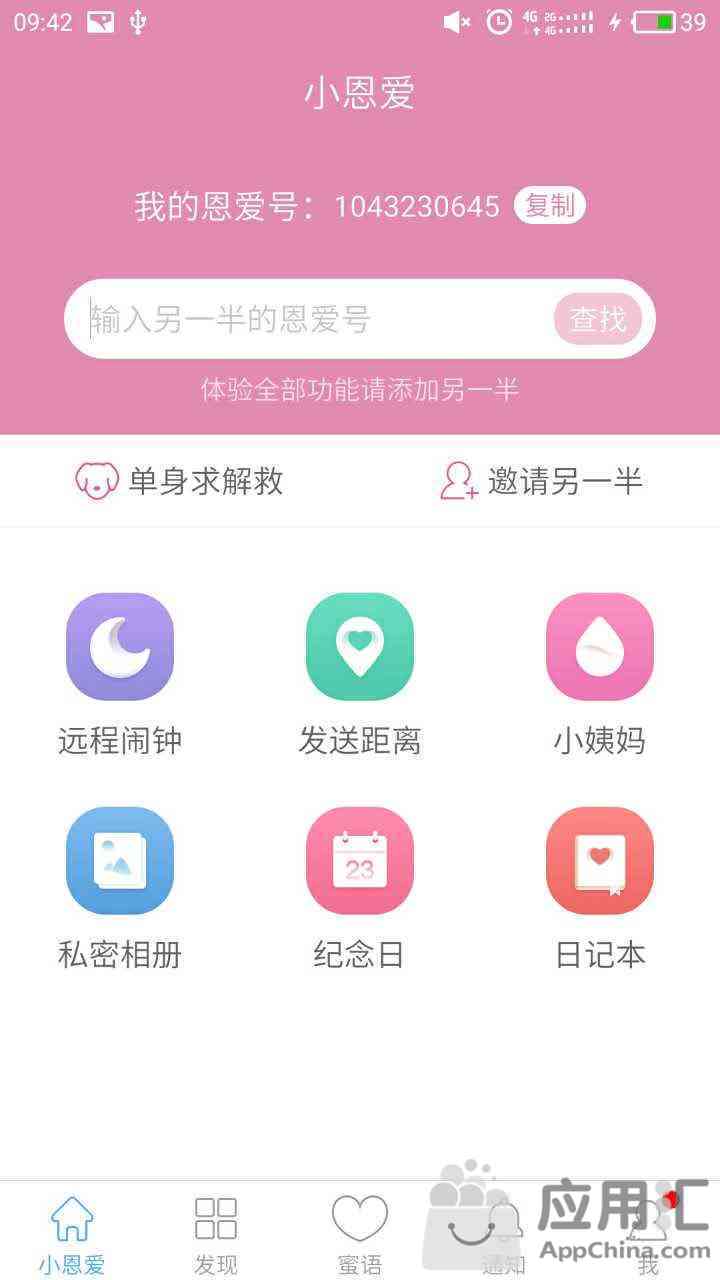Select 邀请另一半 to invite partner

[541, 482]
